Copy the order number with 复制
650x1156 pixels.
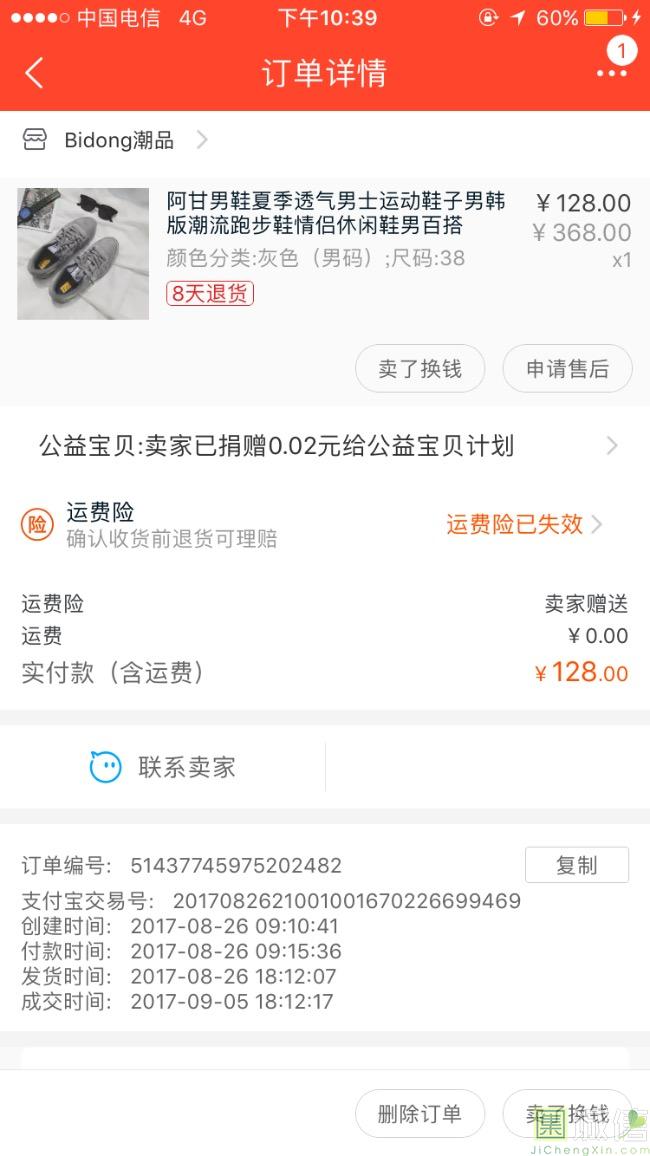click(x=576, y=865)
